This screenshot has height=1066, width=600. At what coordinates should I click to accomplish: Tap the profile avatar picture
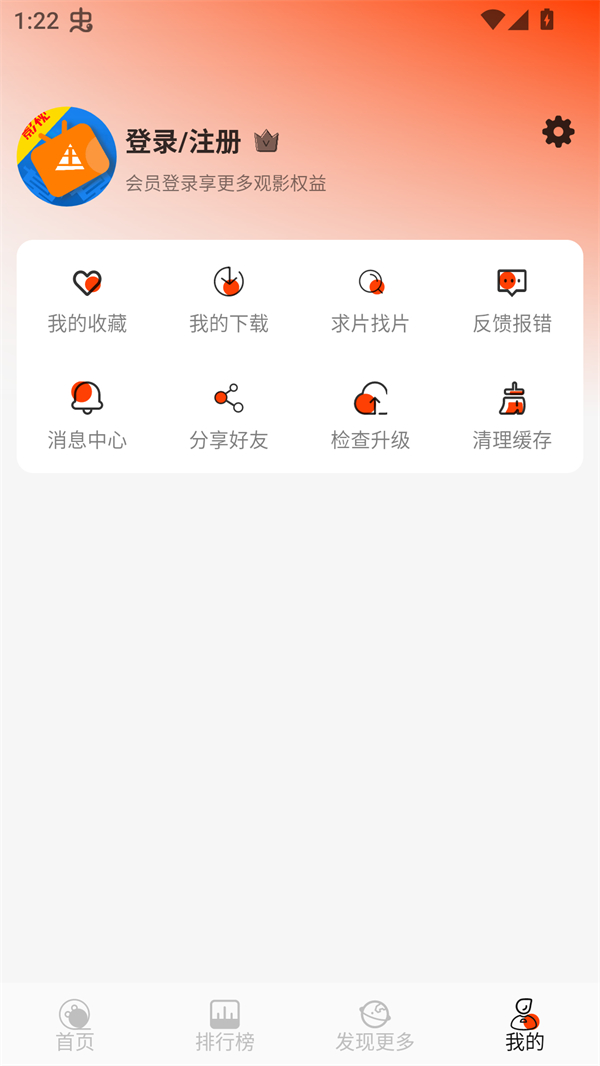click(67, 157)
